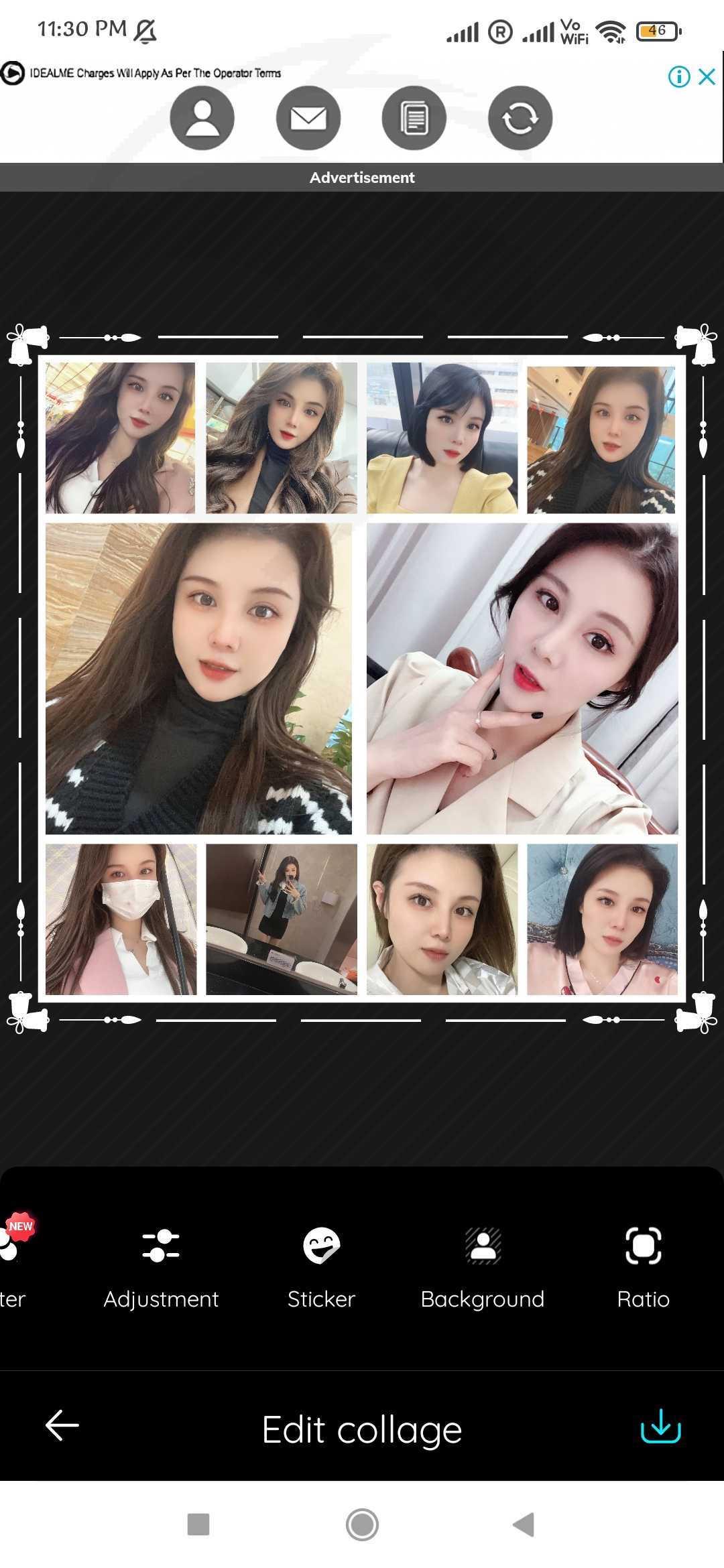Close the advertisement banner
The width and height of the screenshot is (724, 1568).
tap(707, 77)
